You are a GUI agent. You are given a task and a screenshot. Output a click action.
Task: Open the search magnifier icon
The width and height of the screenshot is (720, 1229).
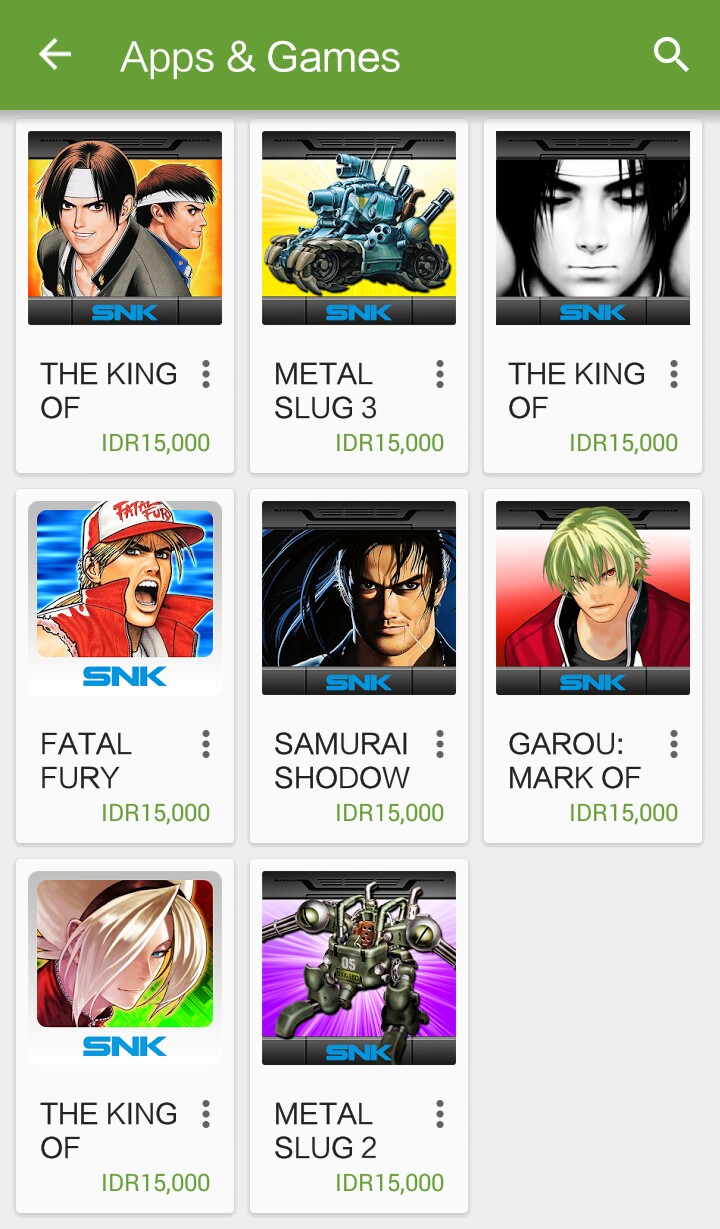click(671, 55)
